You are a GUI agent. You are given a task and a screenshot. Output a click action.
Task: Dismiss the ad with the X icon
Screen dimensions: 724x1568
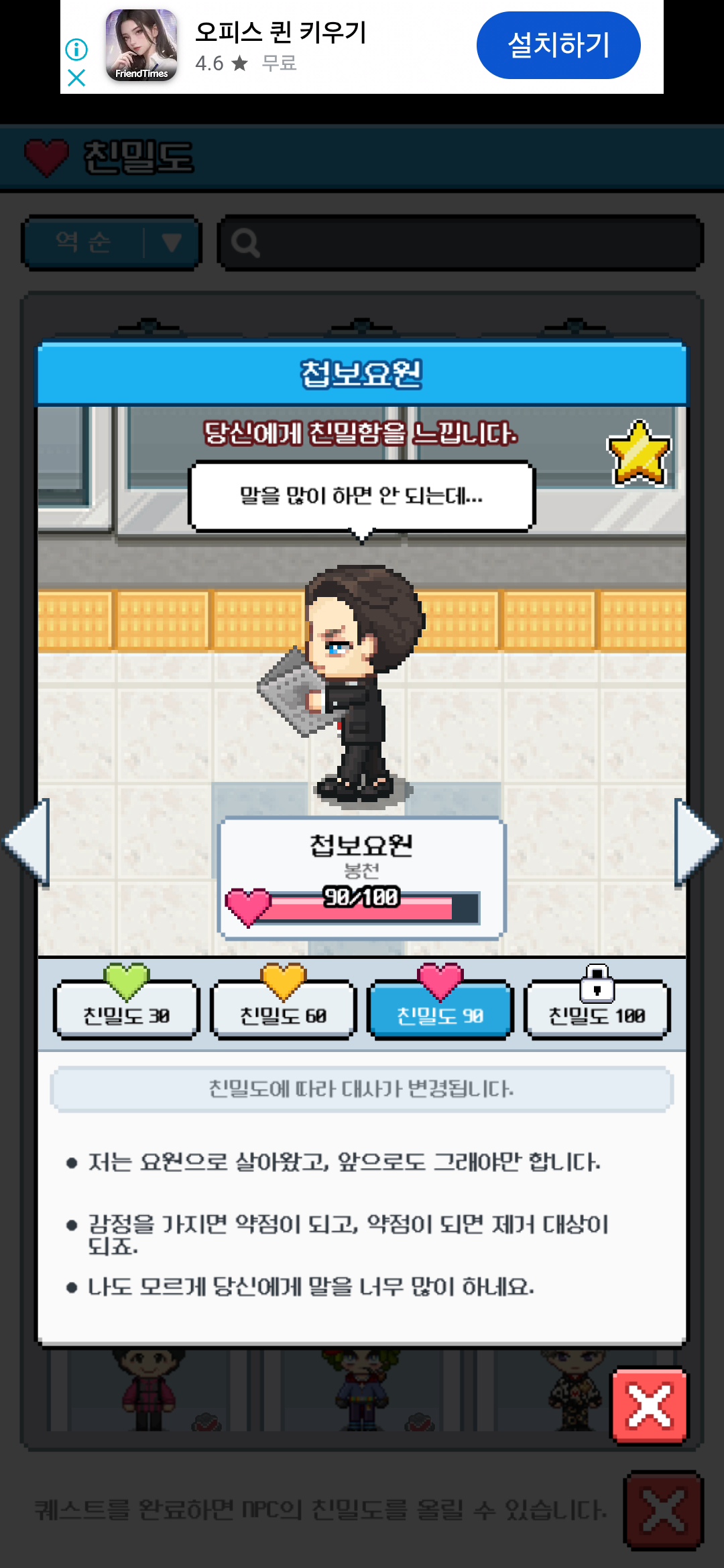pos(76,78)
